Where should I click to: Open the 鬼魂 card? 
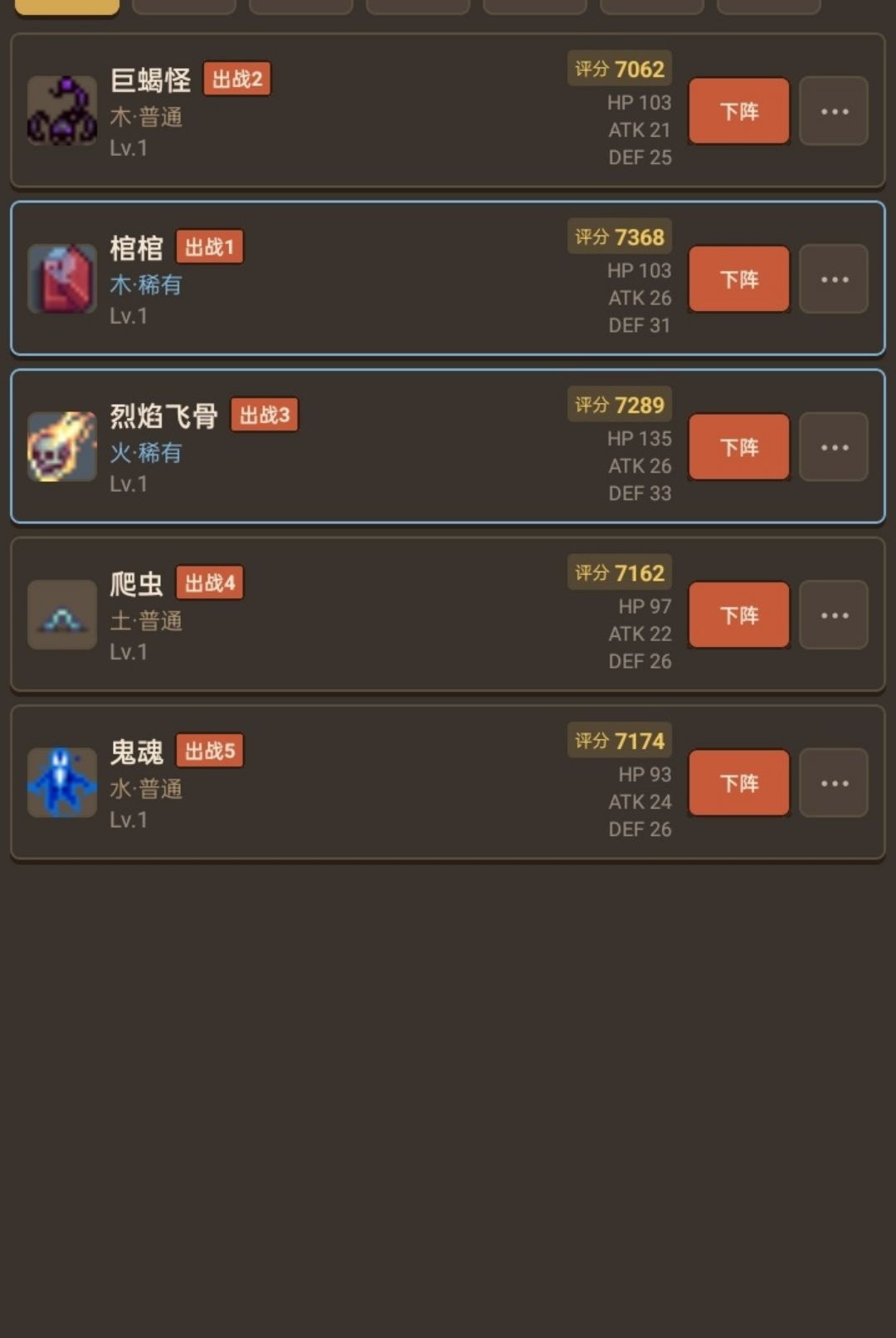point(448,783)
